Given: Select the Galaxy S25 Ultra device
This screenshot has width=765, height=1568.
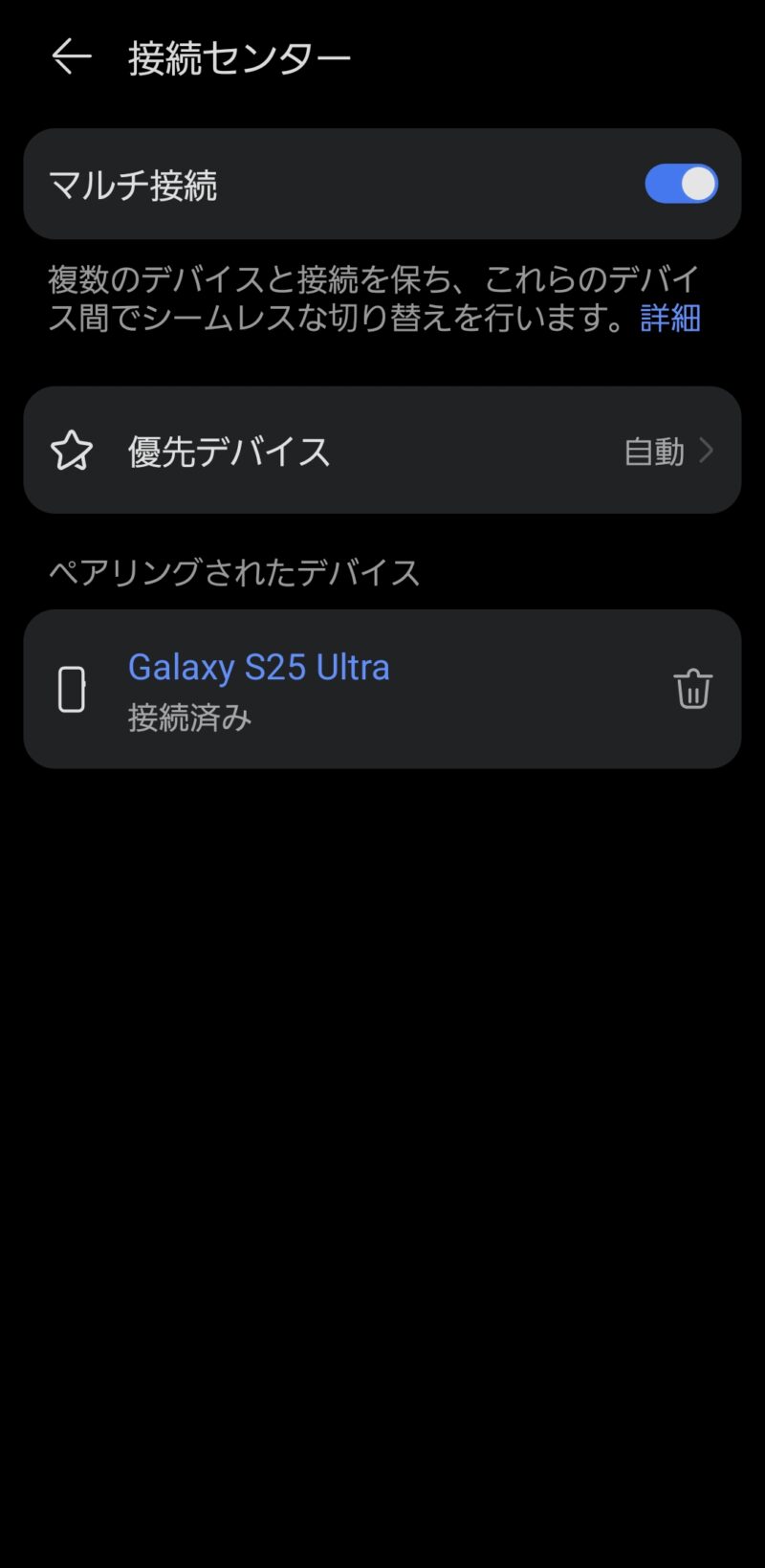Looking at the screenshot, I should click(259, 687).
